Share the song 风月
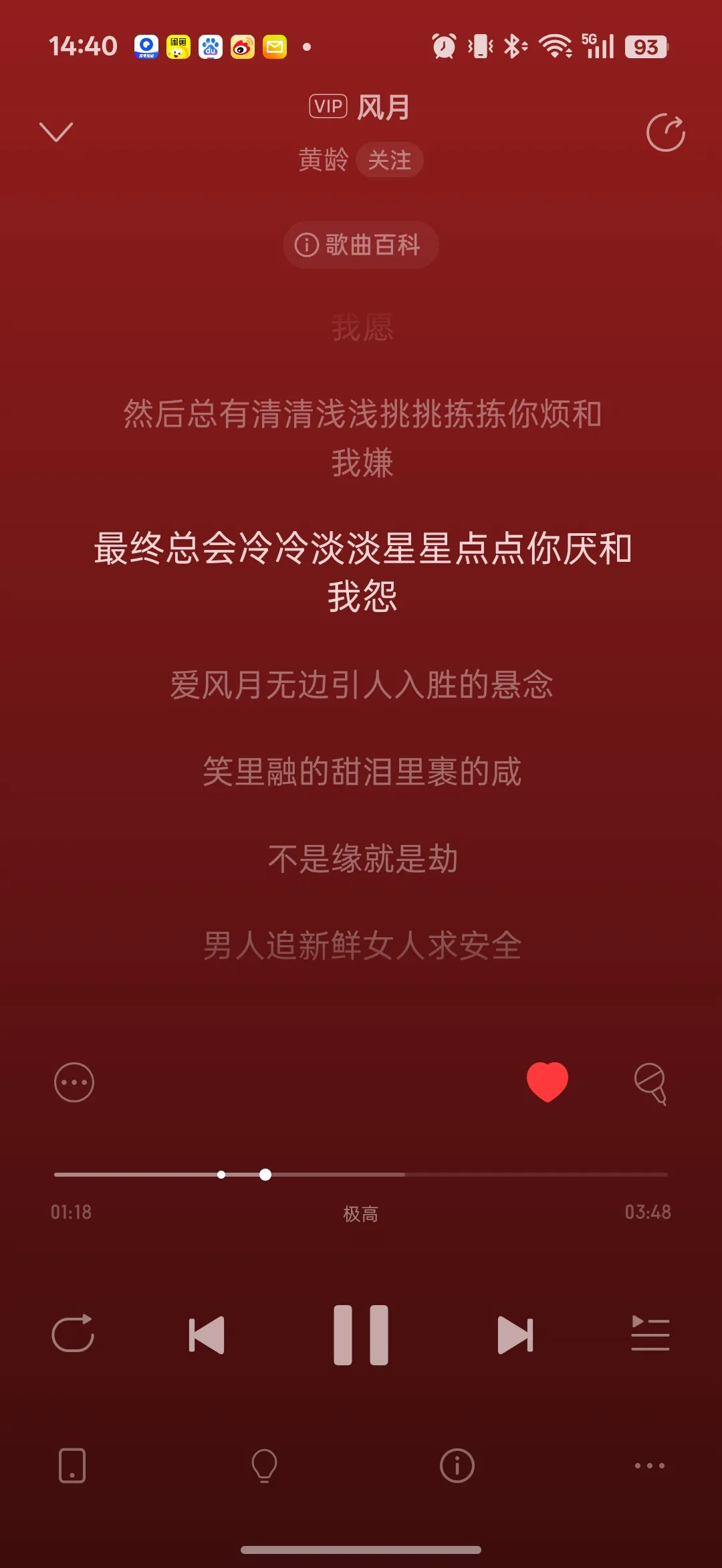Screen dimensions: 722x1568 [665, 132]
